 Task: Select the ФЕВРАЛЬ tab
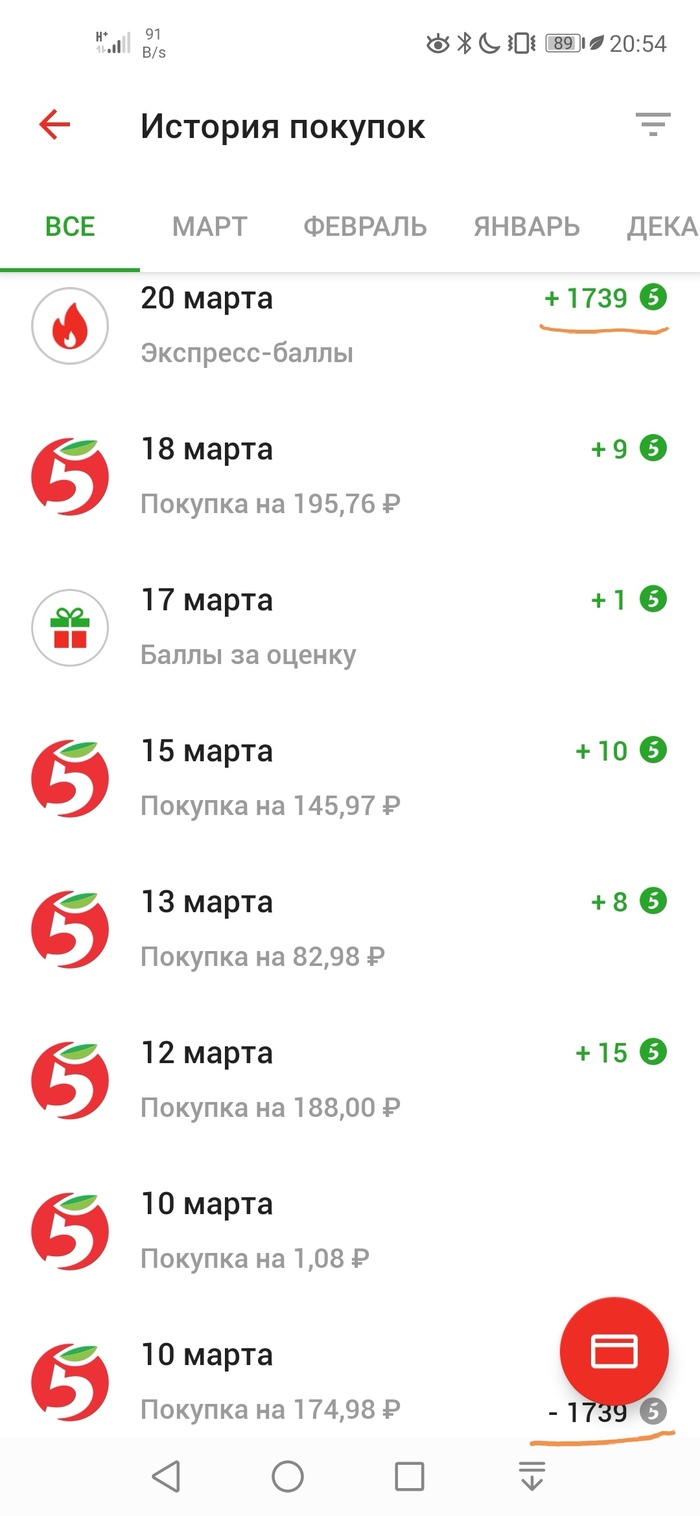click(x=365, y=227)
